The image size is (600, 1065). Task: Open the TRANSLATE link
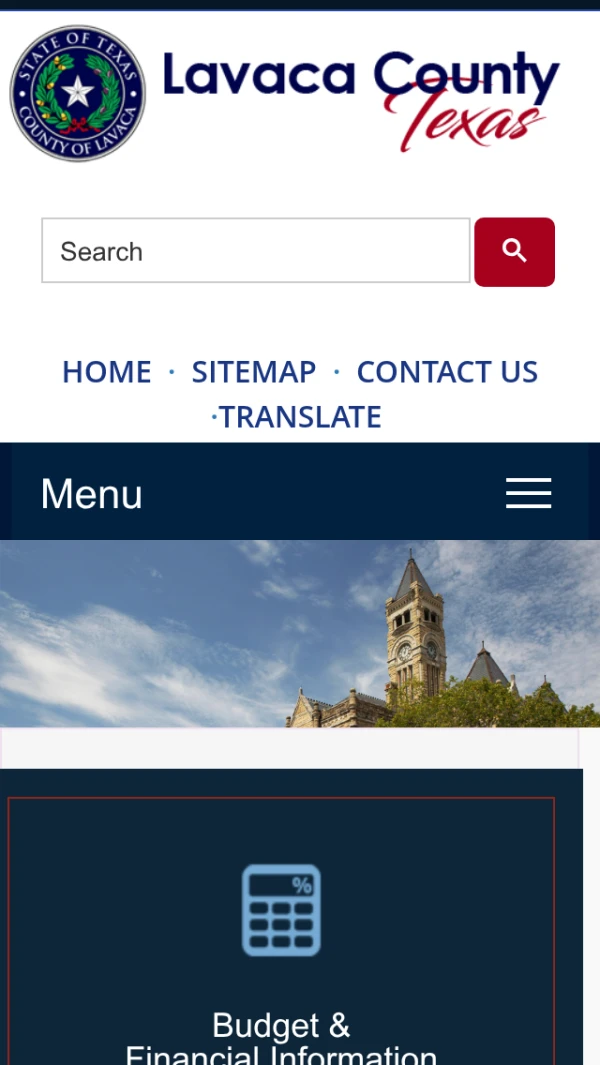click(300, 417)
